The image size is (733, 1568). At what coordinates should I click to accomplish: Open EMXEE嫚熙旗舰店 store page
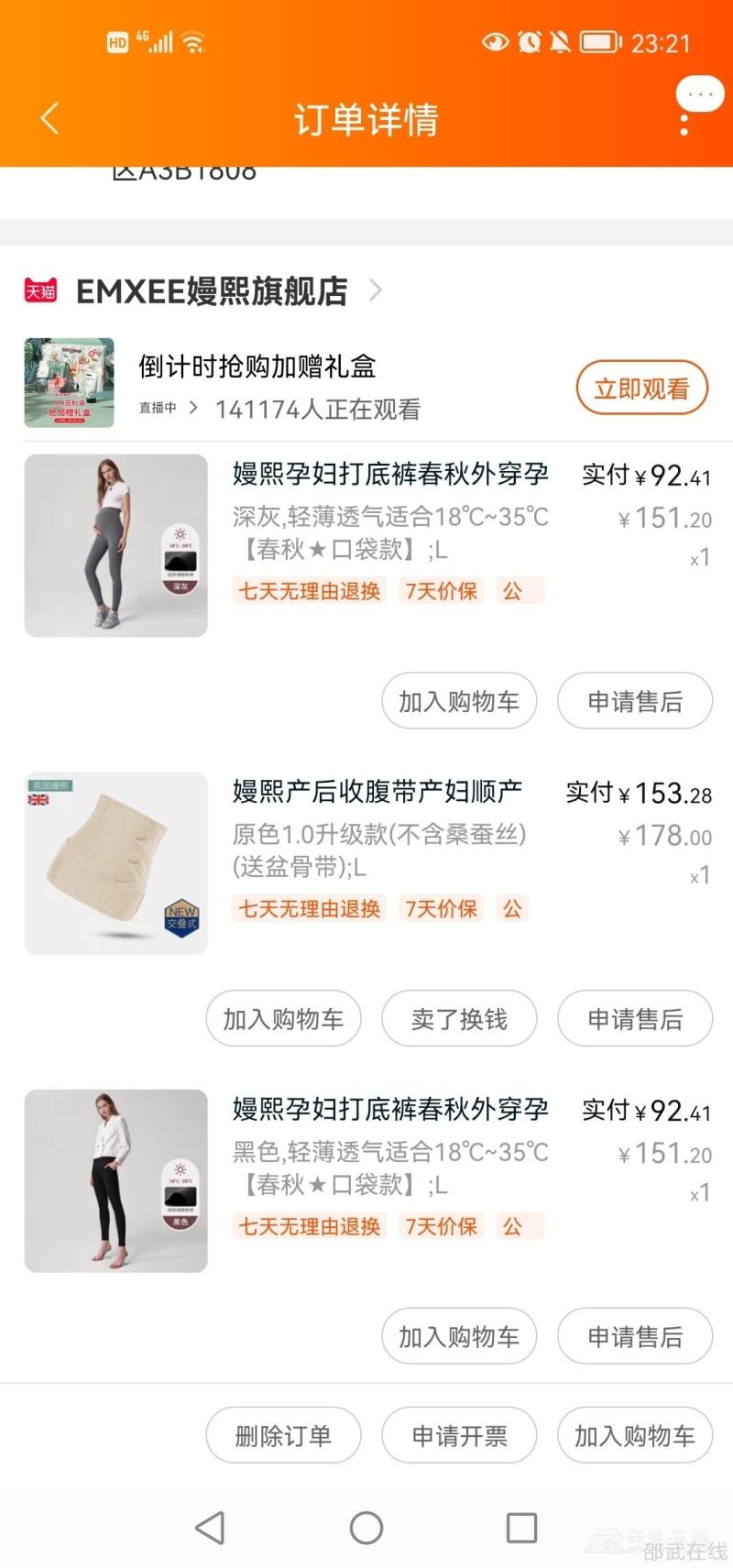(212, 291)
